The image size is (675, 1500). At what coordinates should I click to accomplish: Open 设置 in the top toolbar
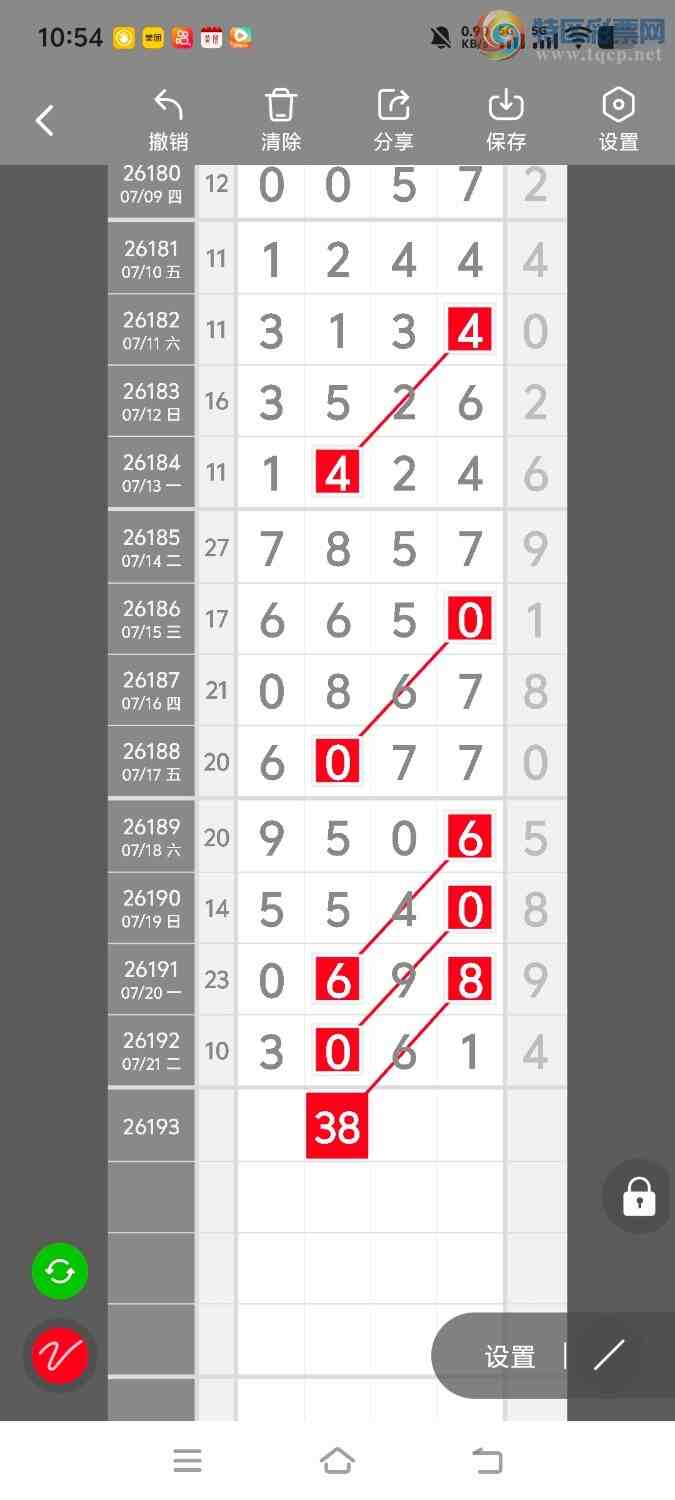[618, 121]
